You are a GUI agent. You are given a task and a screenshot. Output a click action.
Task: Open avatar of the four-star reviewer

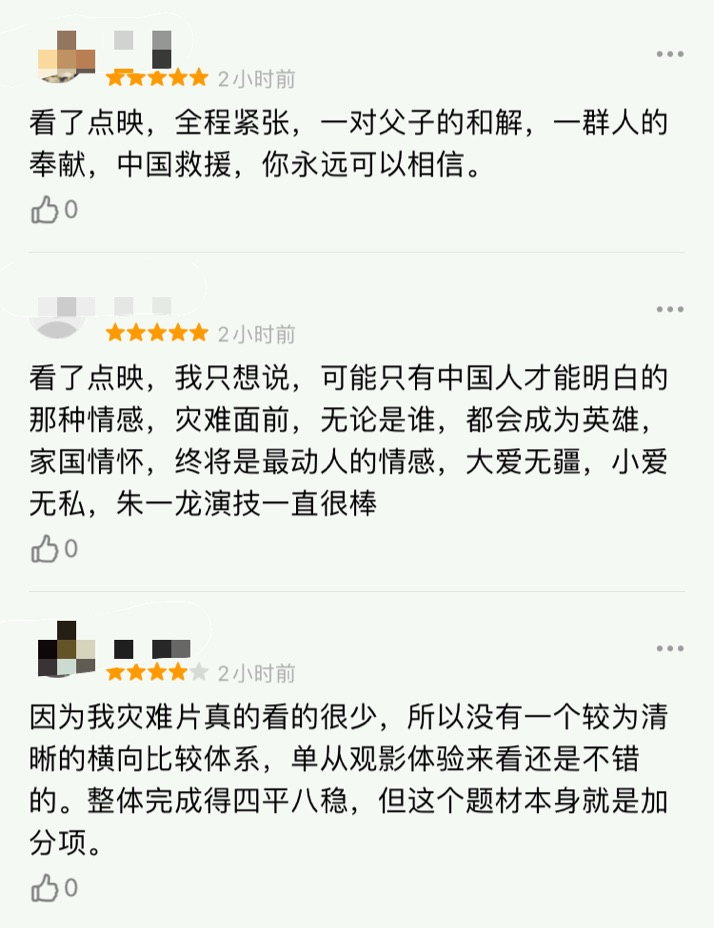(x=66, y=650)
